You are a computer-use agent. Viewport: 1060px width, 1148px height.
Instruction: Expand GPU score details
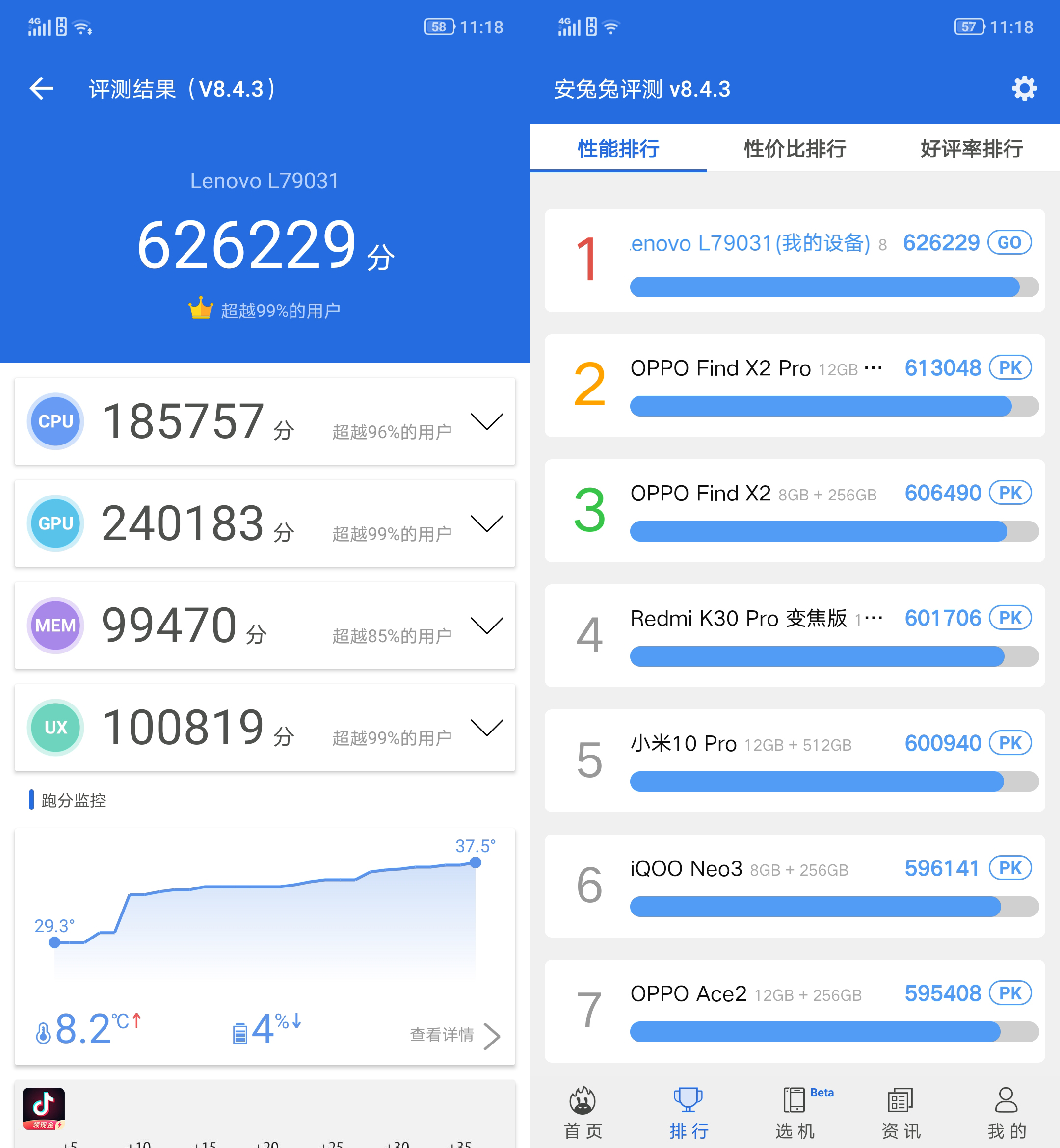click(x=487, y=524)
